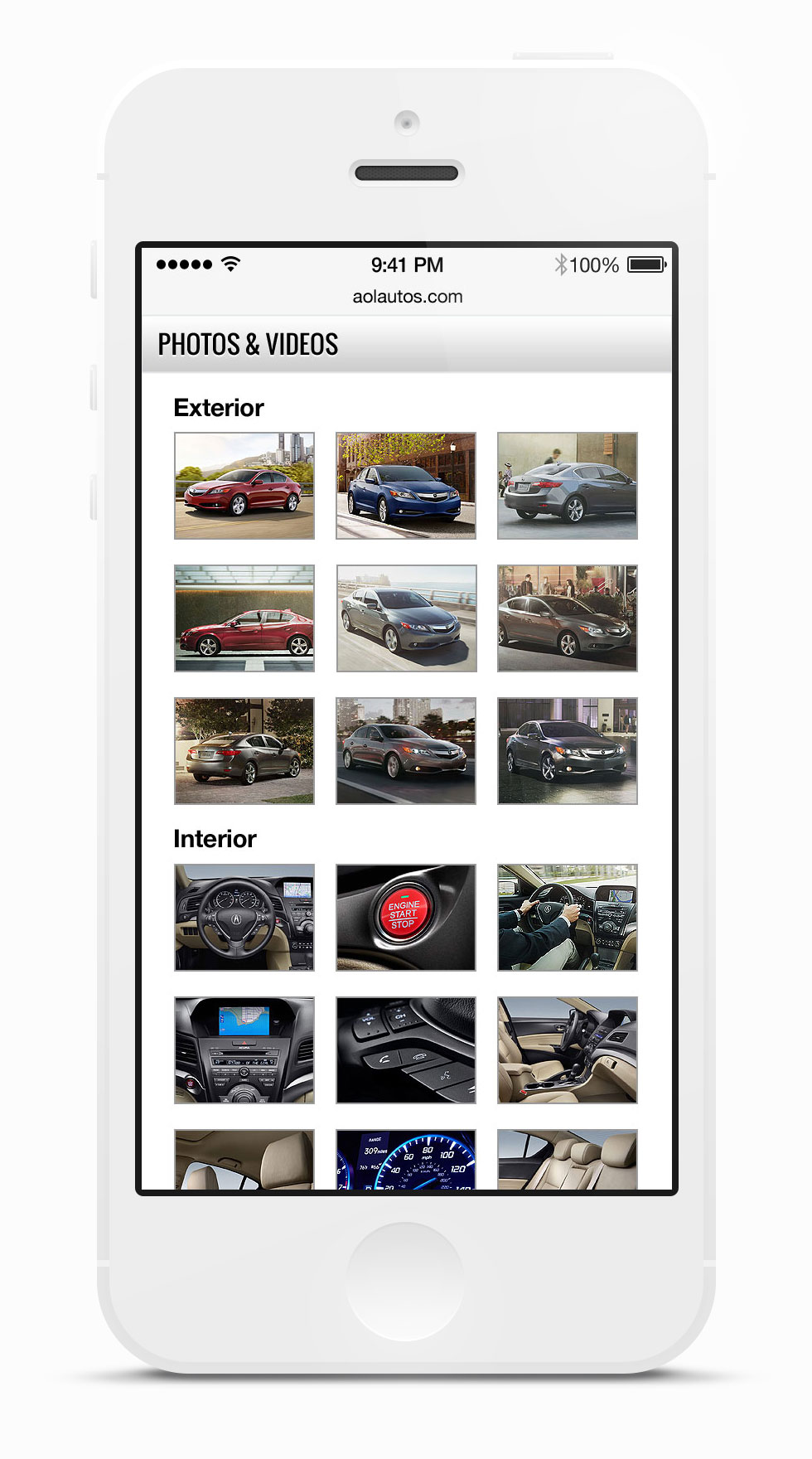View the gray car driving by the waterfront

click(406, 618)
